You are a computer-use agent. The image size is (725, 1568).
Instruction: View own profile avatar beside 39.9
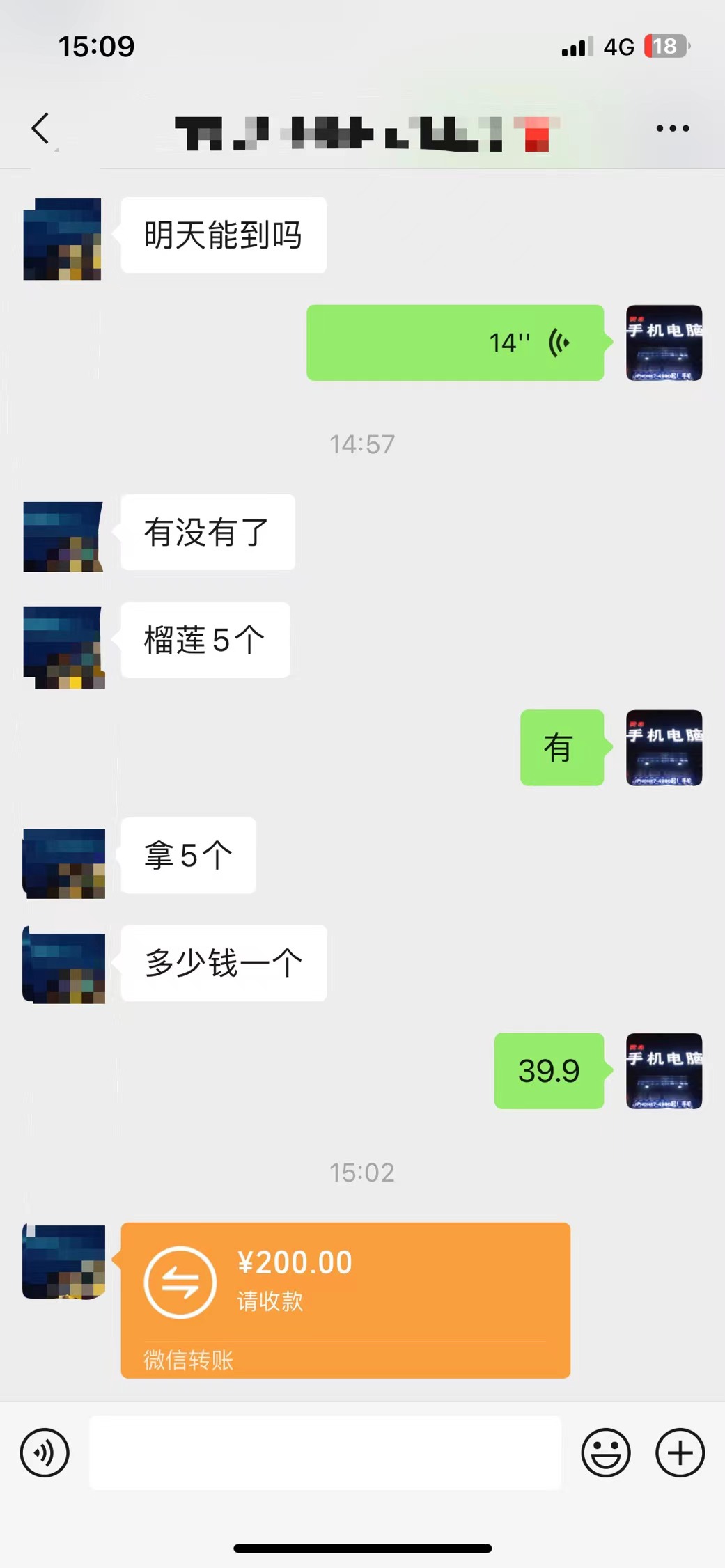(x=663, y=1071)
